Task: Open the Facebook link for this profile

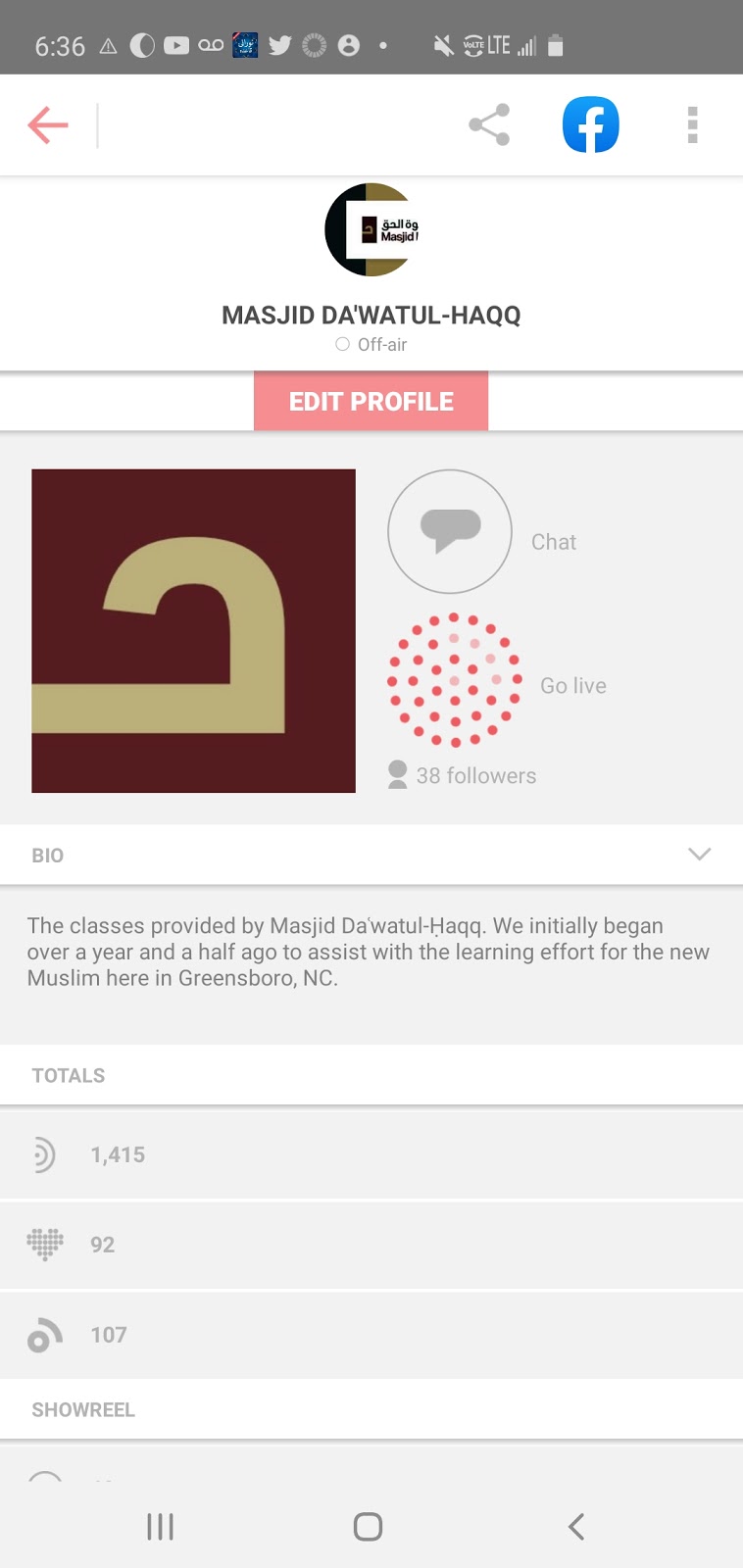Action: (x=590, y=124)
